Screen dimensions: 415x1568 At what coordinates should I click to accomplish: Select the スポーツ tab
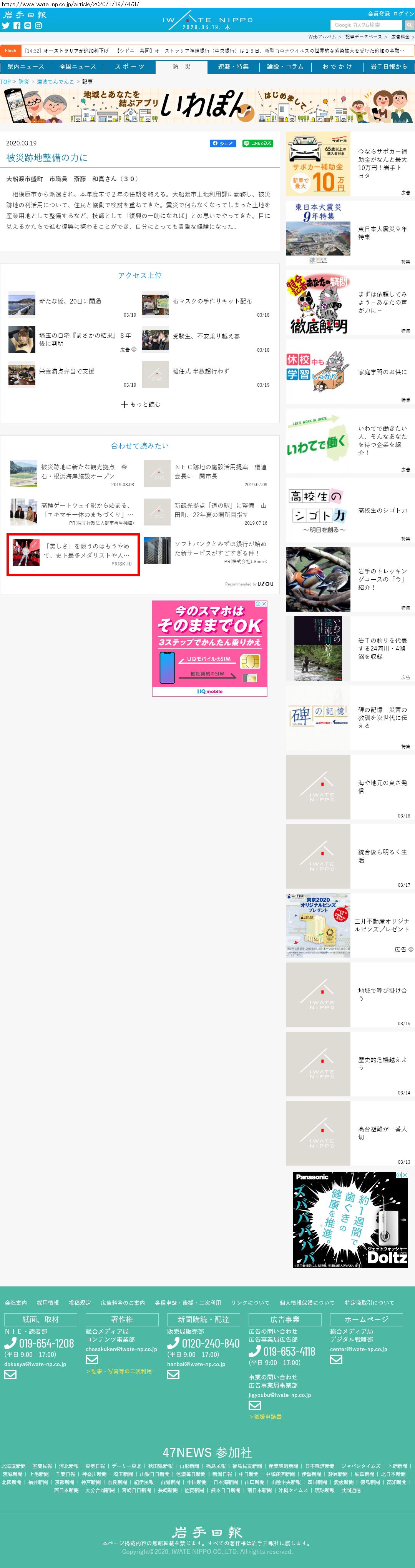[129, 67]
